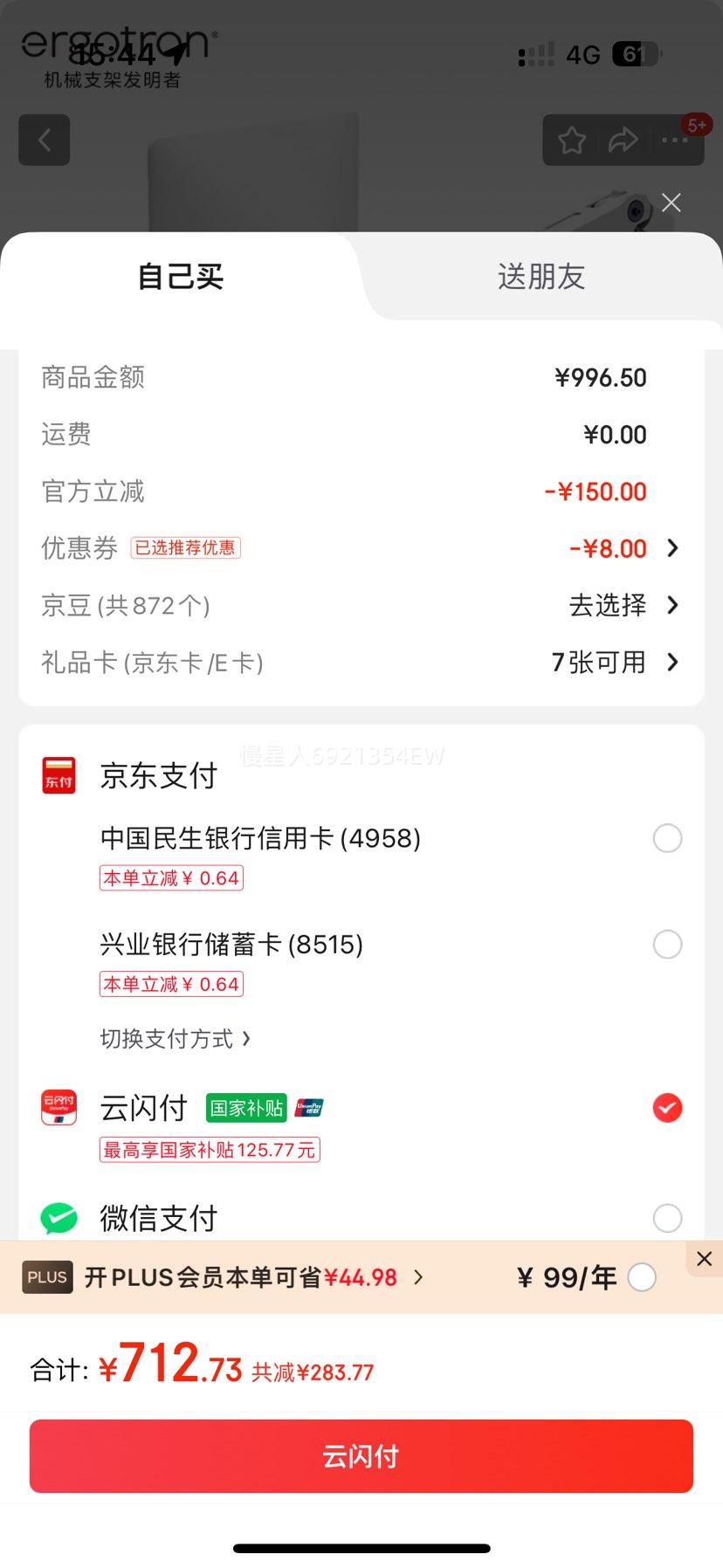Open details for 开PLUS会员本单可省
This screenshot has height=1568, width=723.
(253, 1277)
